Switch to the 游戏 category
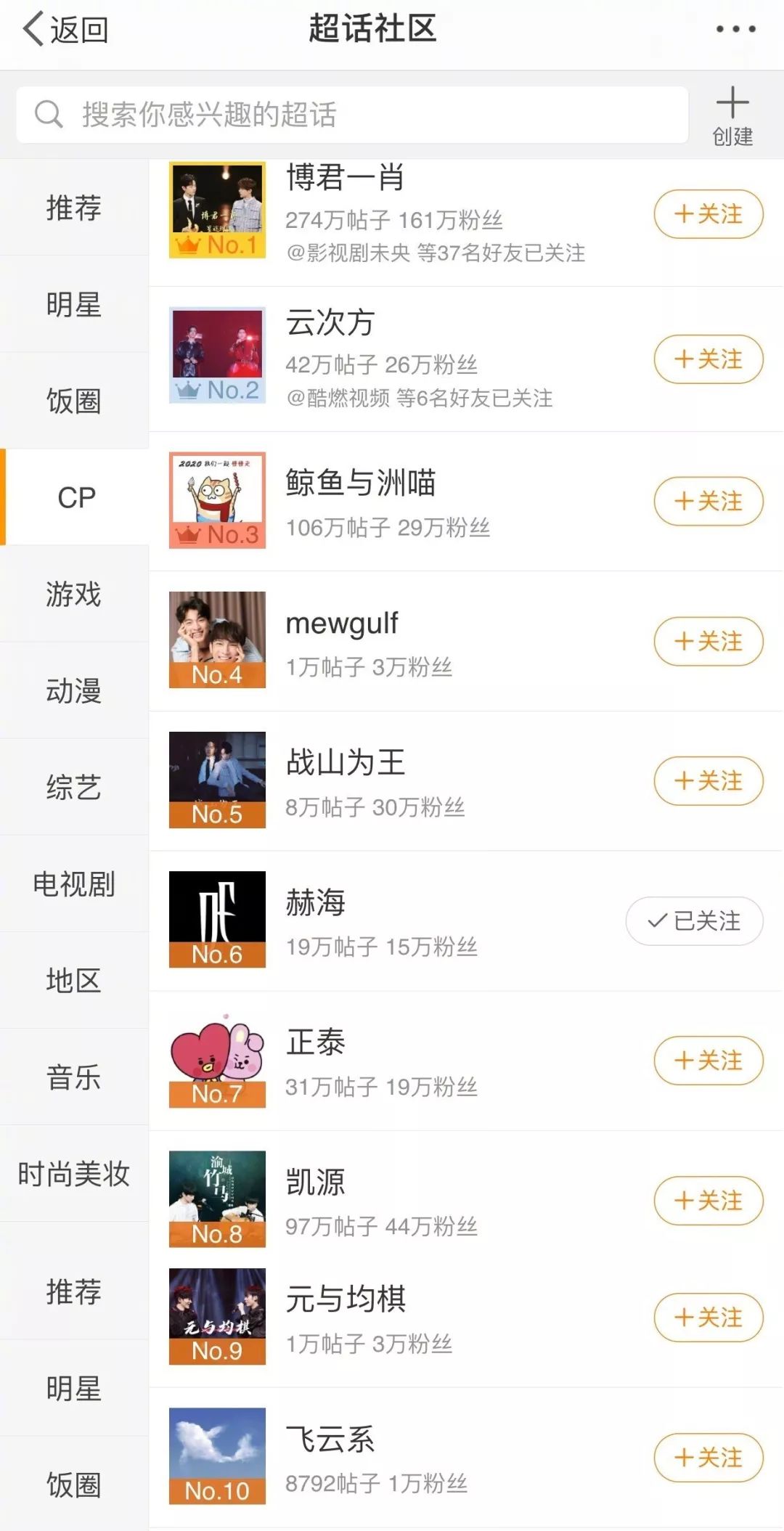 coord(74,594)
